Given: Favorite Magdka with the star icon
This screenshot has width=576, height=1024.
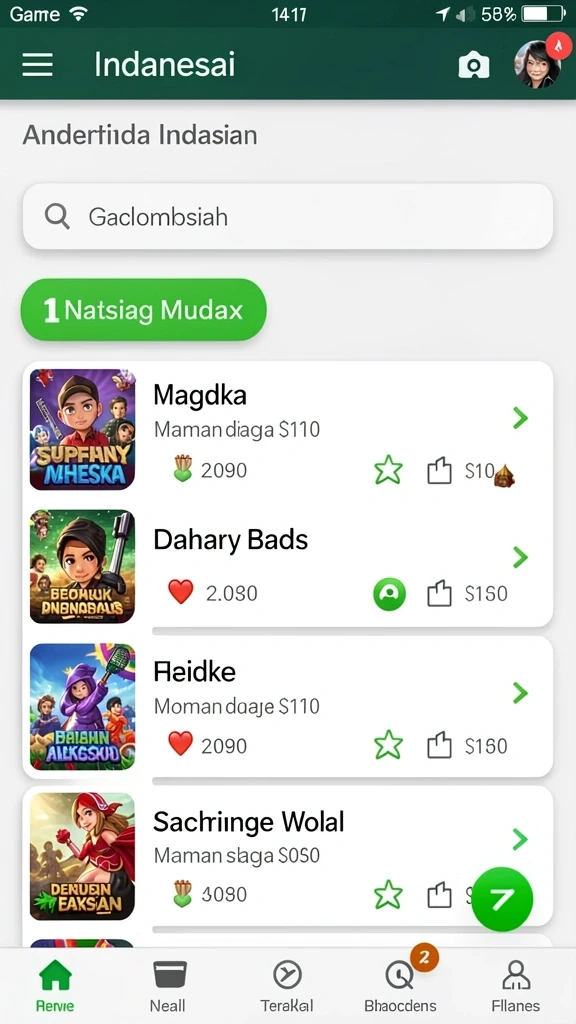Looking at the screenshot, I should tap(388, 470).
